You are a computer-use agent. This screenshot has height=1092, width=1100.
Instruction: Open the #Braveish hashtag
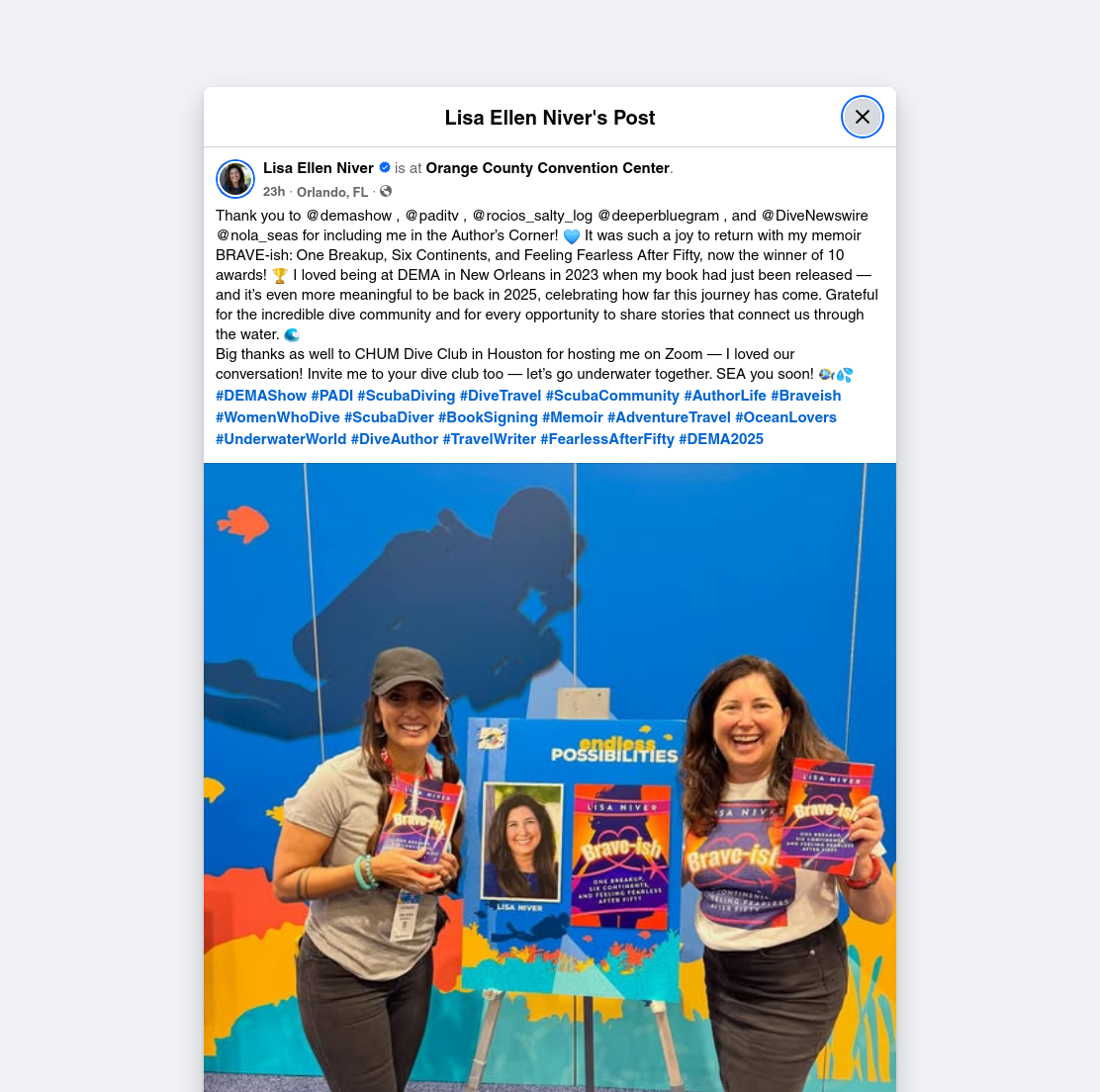tap(805, 396)
